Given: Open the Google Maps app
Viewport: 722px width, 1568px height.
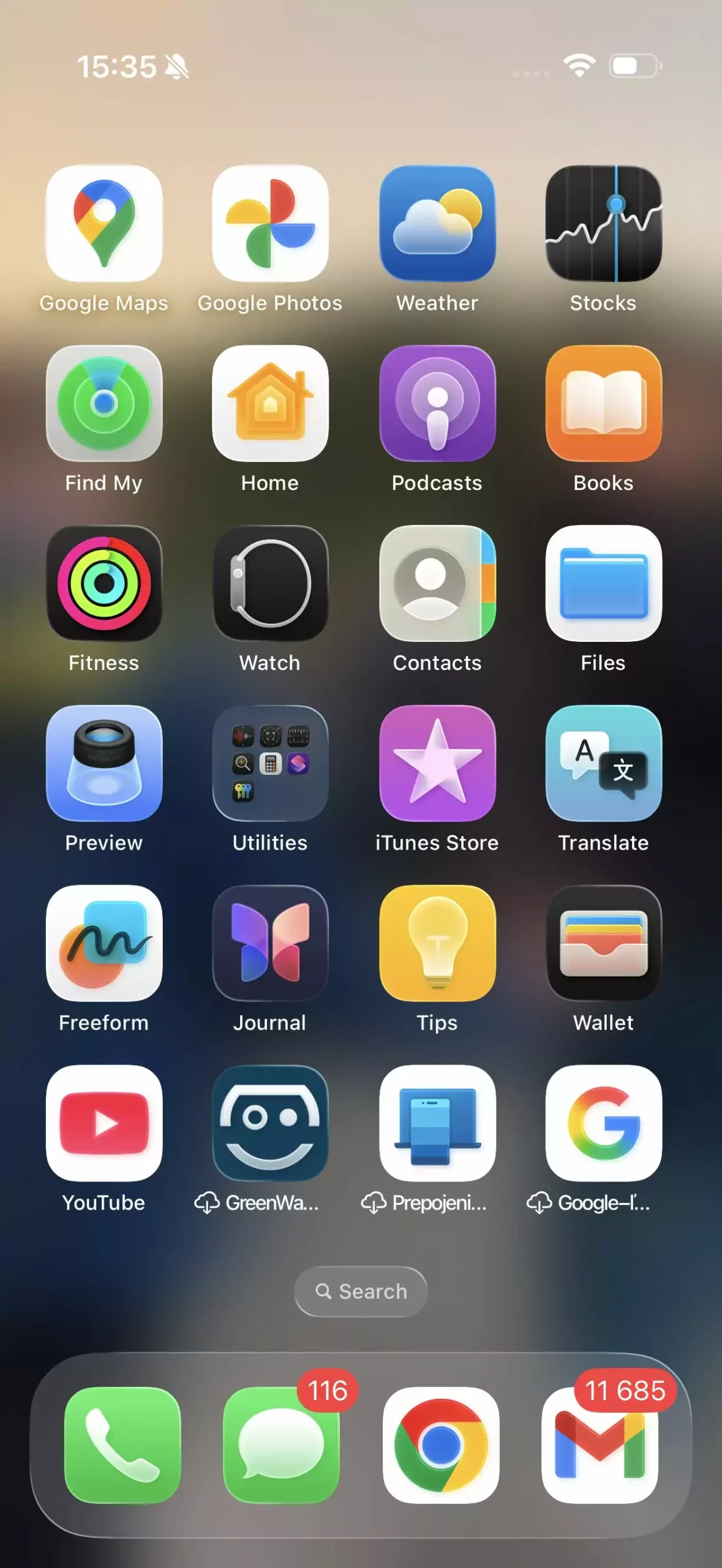Looking at the screenshot, I should coord(104,224).
